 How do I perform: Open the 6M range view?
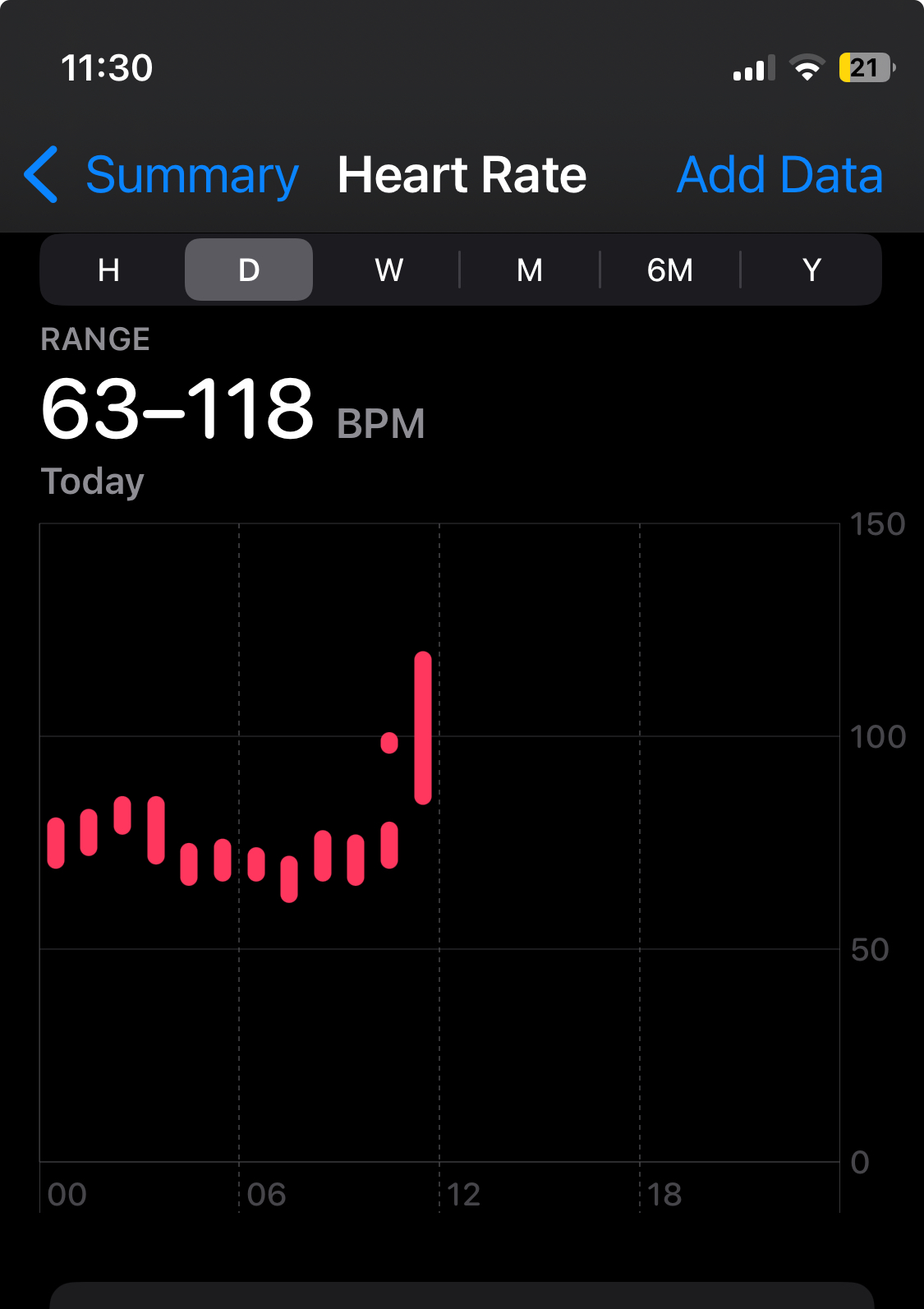[670, 270]
